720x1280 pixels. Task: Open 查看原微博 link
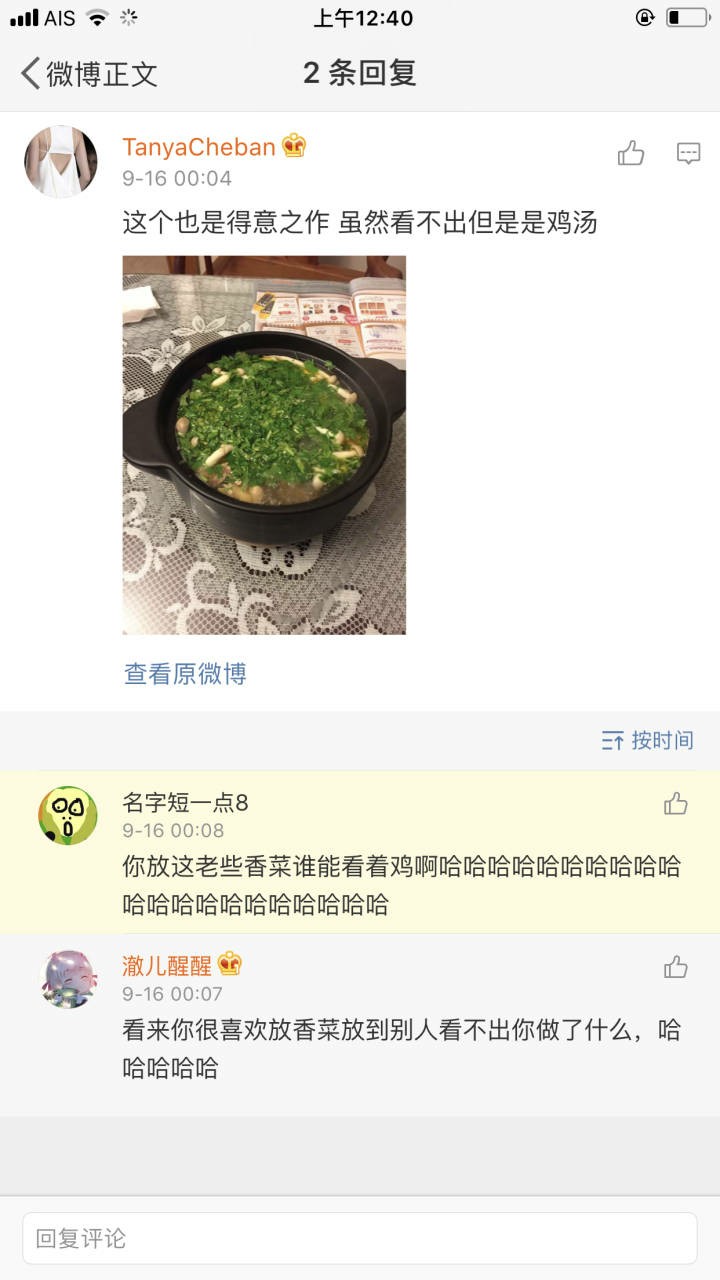pyautogui.click(x=185, y=674)
